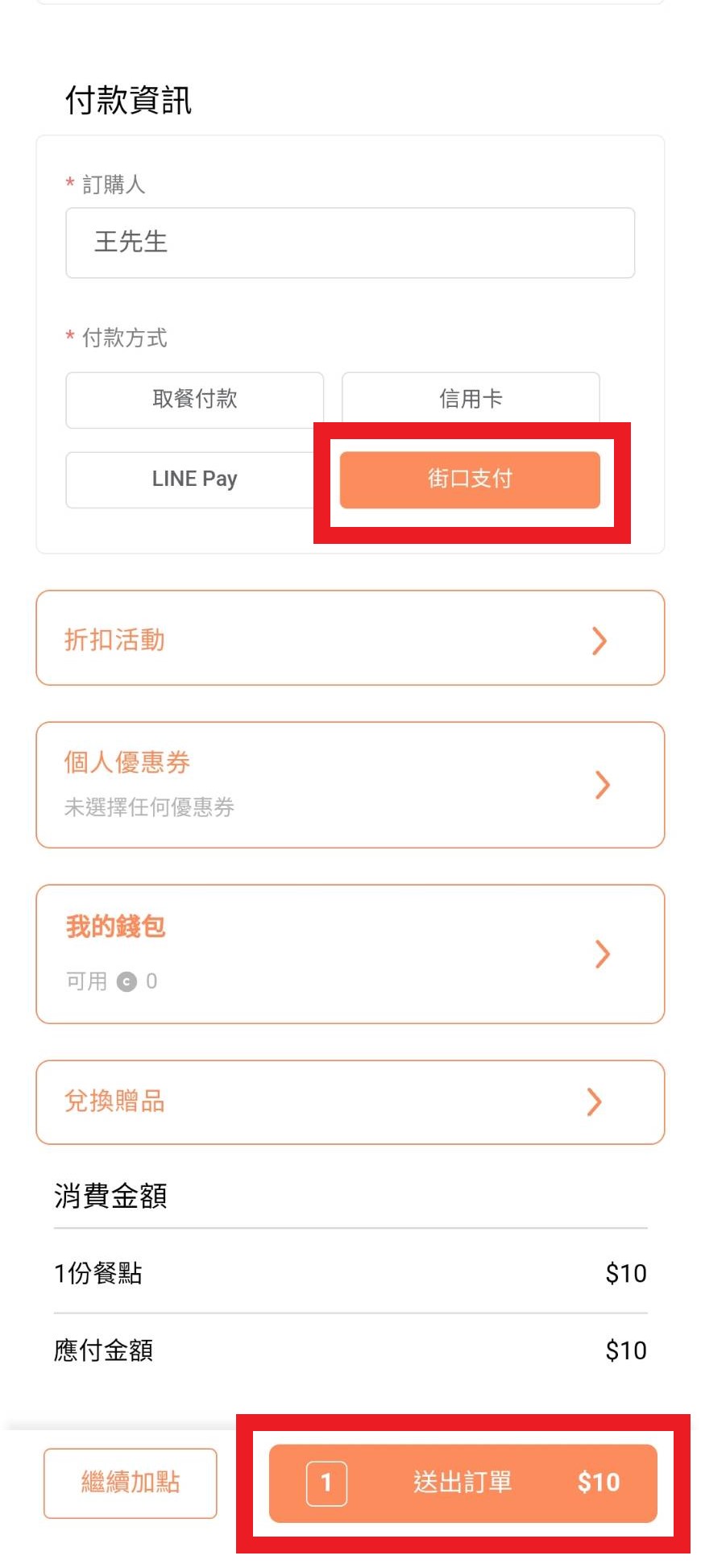This screenshot has width=701, height=1568.
Task: Submit order with 送出訂單 button
Action: 462,1483
